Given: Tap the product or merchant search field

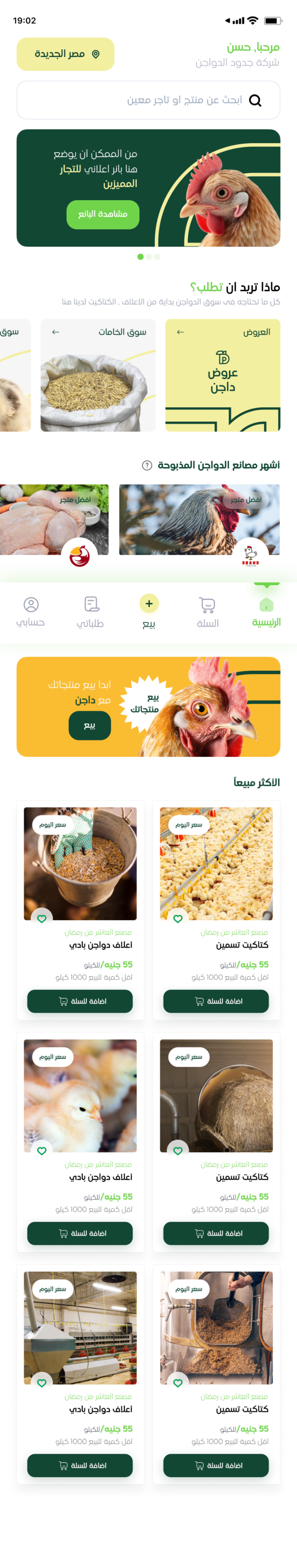Looking at the screenshot, I should coord(148,100).
